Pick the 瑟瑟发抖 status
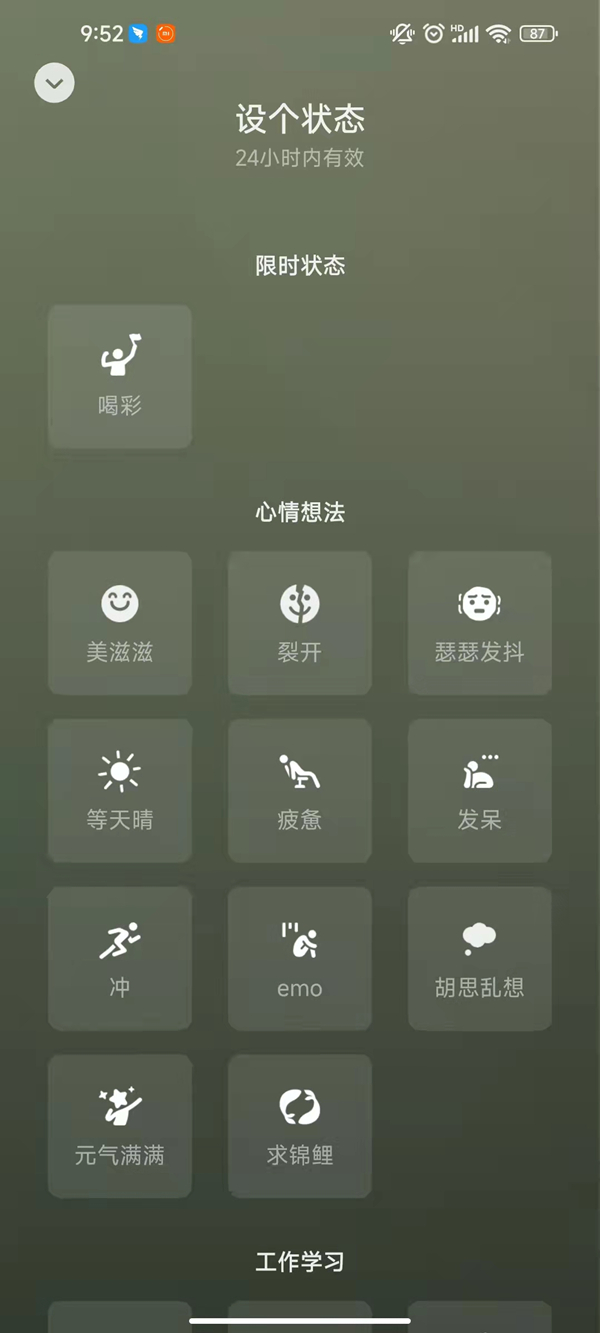Image resolution: width=600 pixels, height=1333 pixels. (480, 623)
